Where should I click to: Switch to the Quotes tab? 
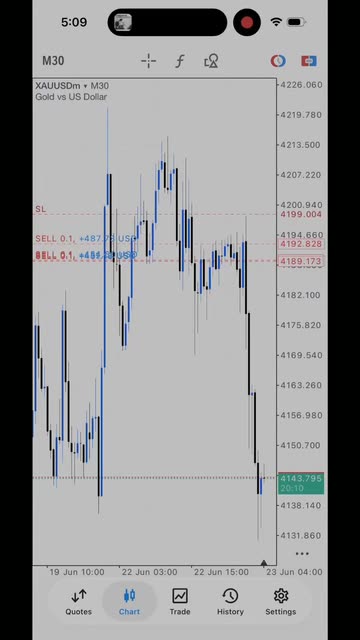(79, 602)
